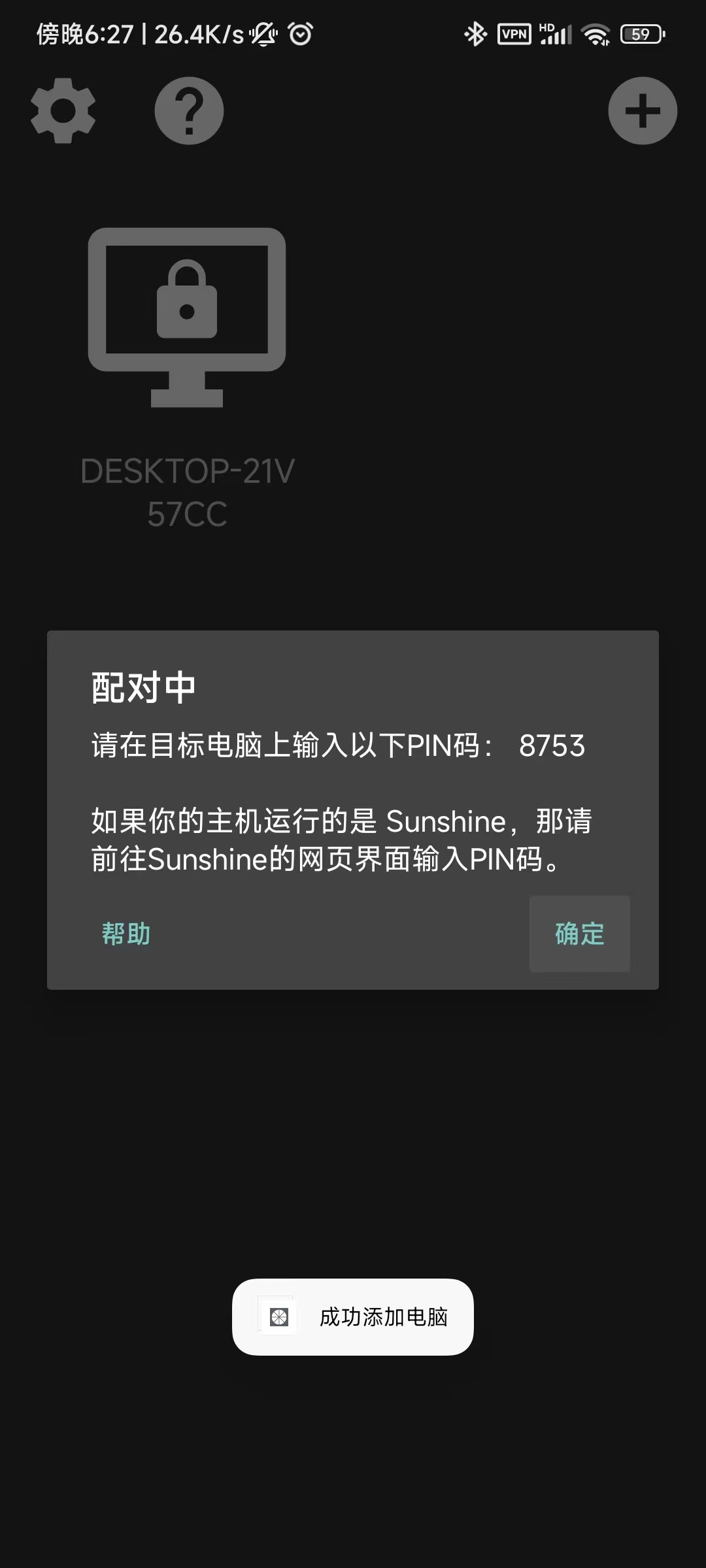Add a new computer with the plus icon
The image size is (706, 1568).
(x=642, y=110)
